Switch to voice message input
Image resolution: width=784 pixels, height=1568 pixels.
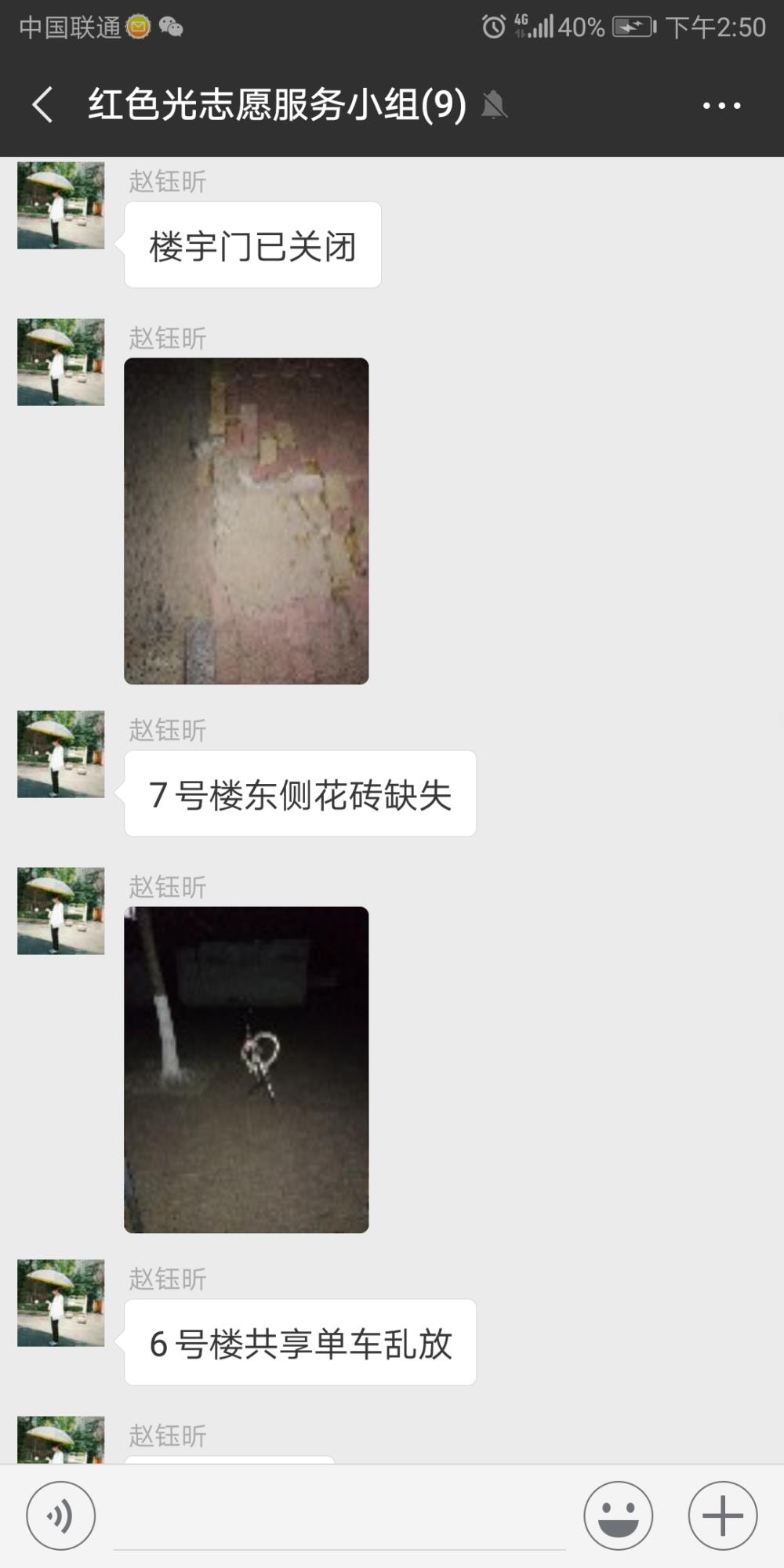click(x=61, y=1515)
